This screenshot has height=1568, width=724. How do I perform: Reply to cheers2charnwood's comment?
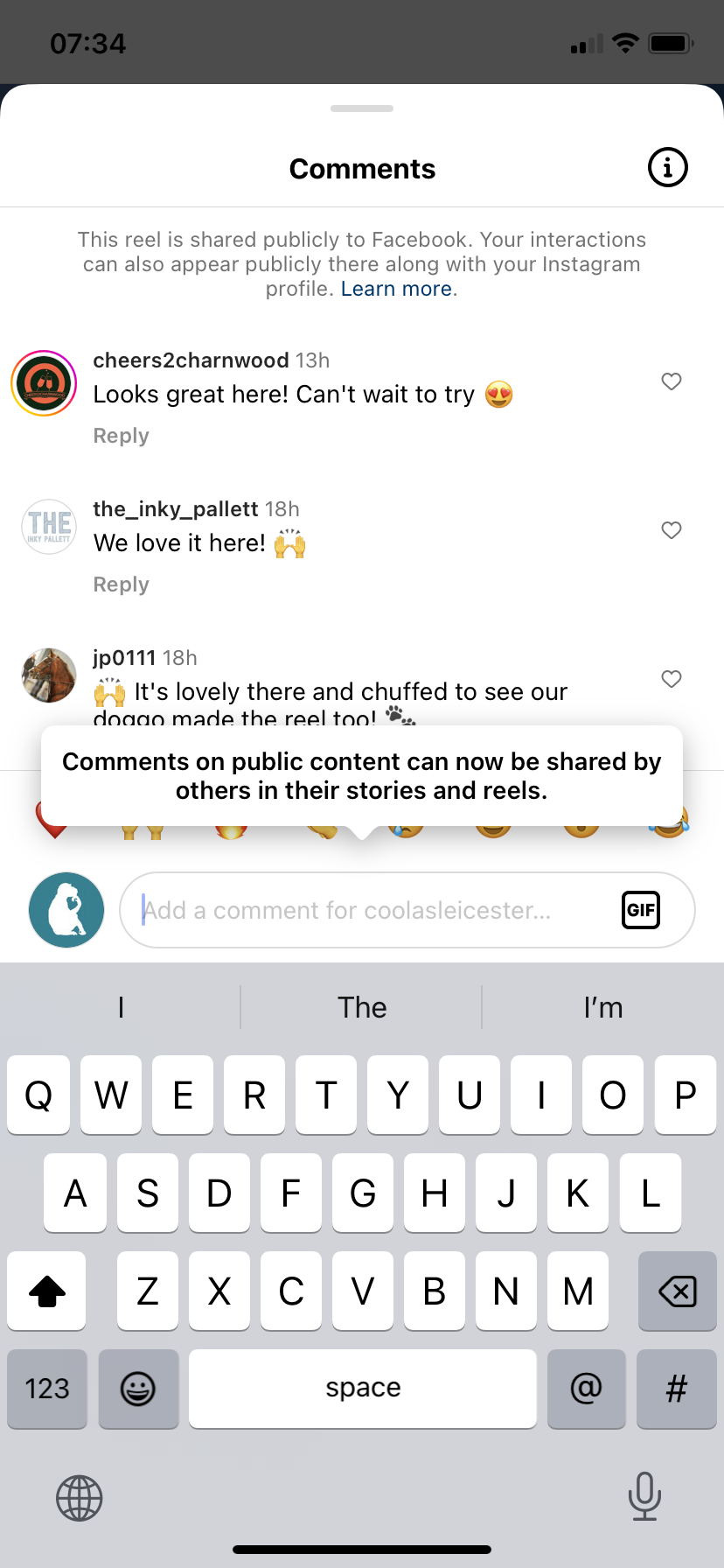point(122,436)
